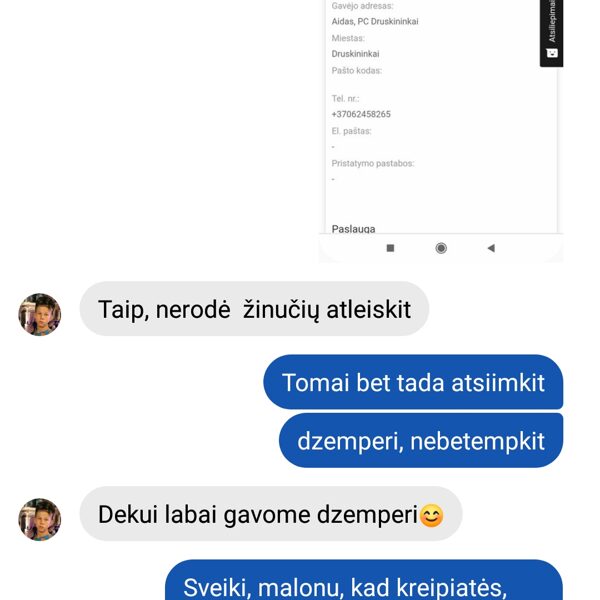Tap avatar beside 'Dekui labai gavome dzemperi'

click(x=40, y=520)
